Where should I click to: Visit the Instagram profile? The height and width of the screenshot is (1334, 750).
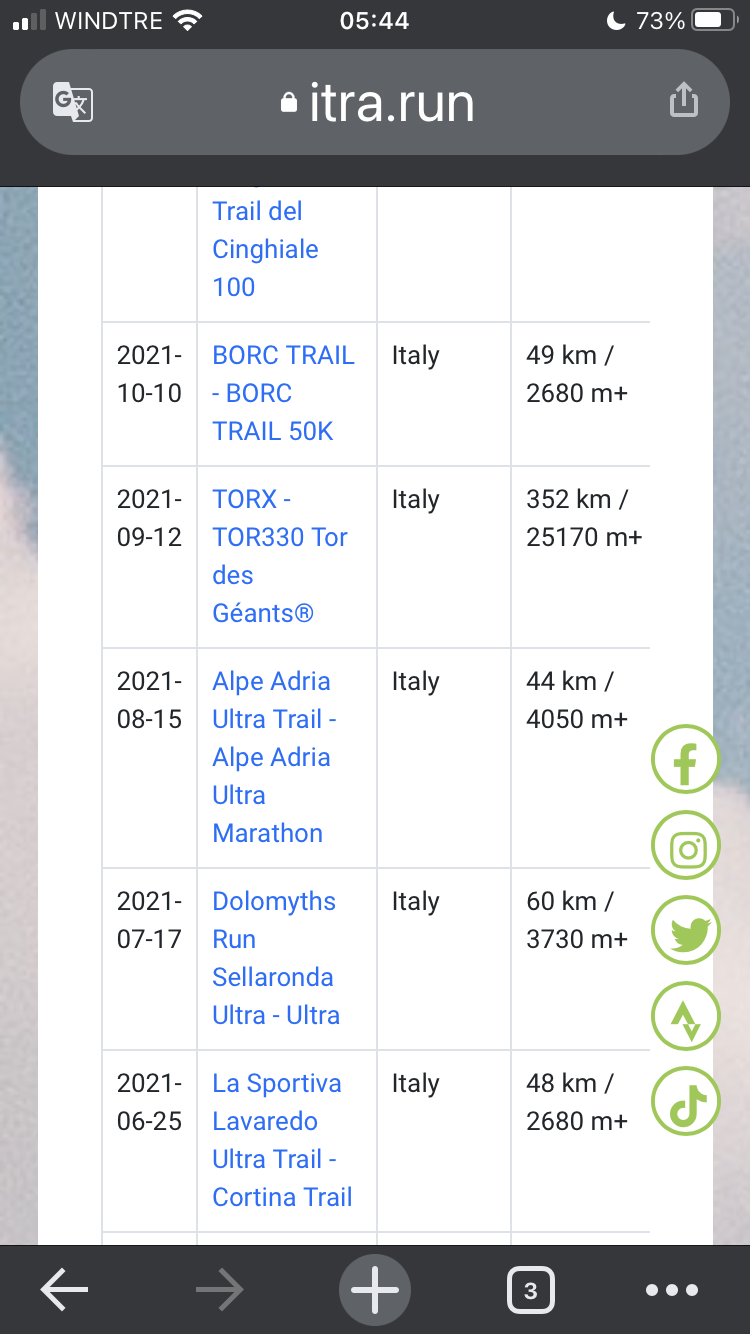click(x=685, y=849)
